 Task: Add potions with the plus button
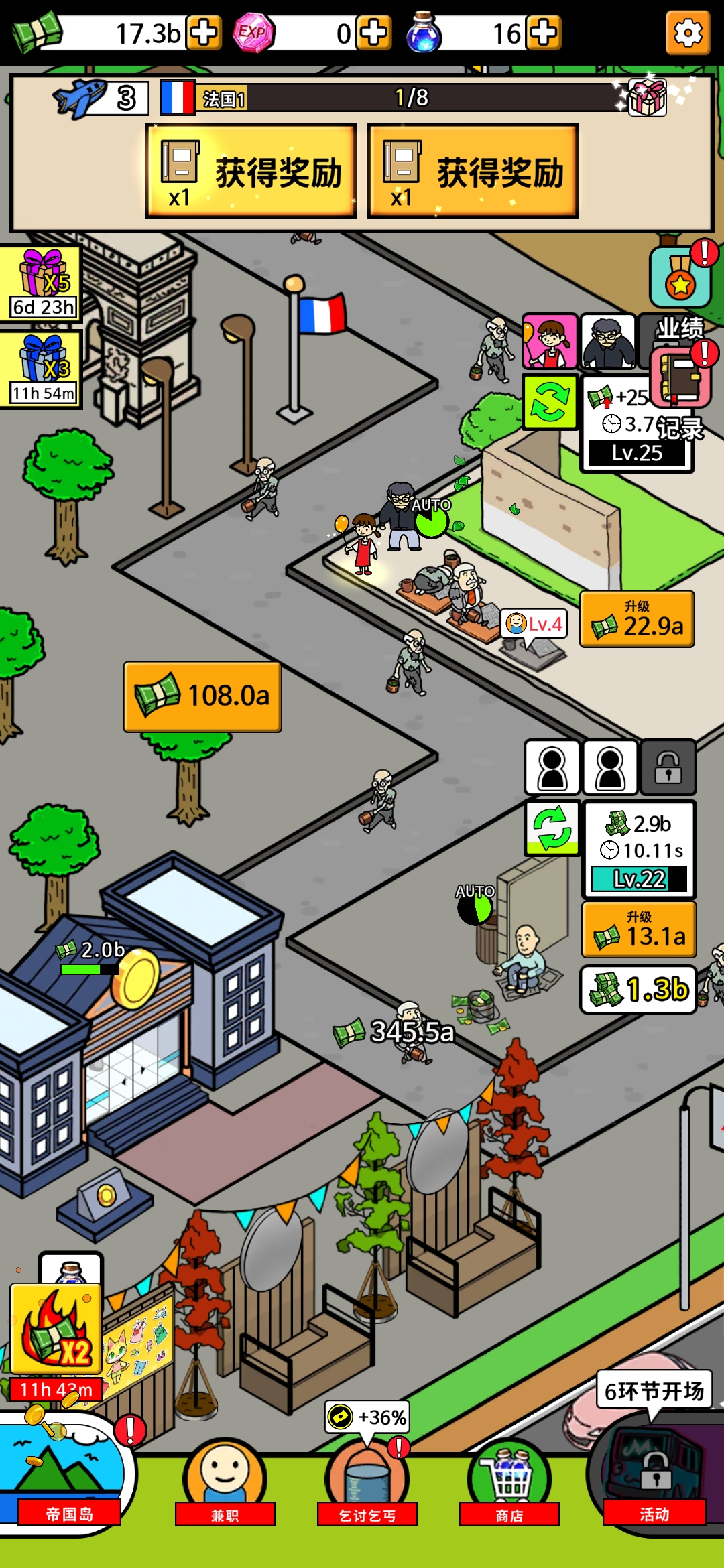tap(543, 32)
